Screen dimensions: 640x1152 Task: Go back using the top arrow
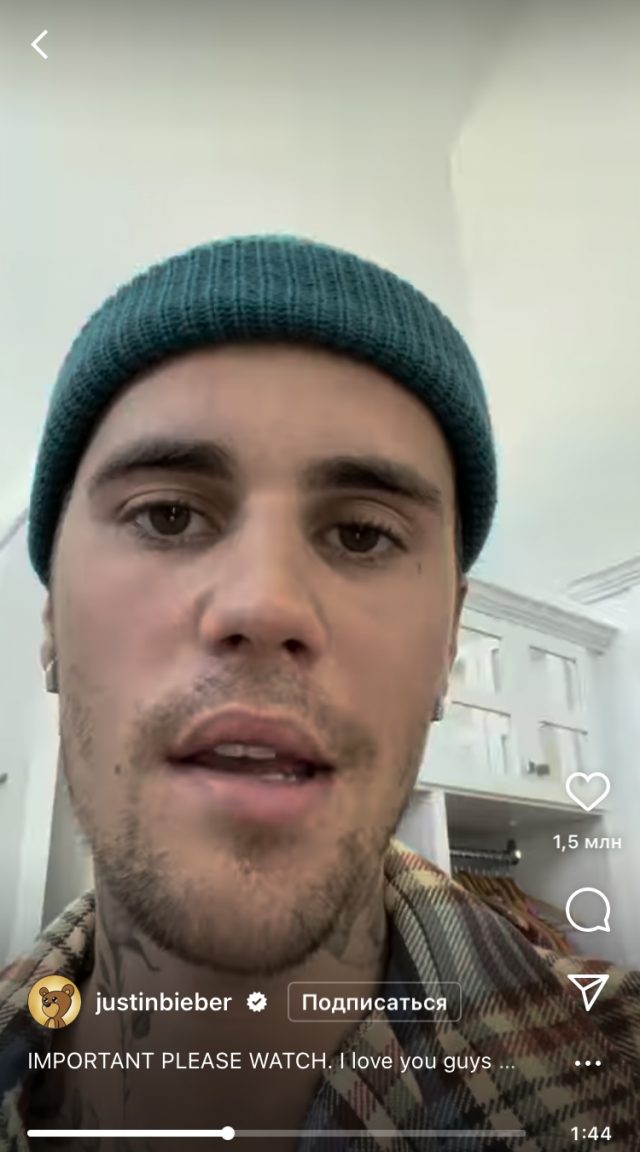[40, 45]
